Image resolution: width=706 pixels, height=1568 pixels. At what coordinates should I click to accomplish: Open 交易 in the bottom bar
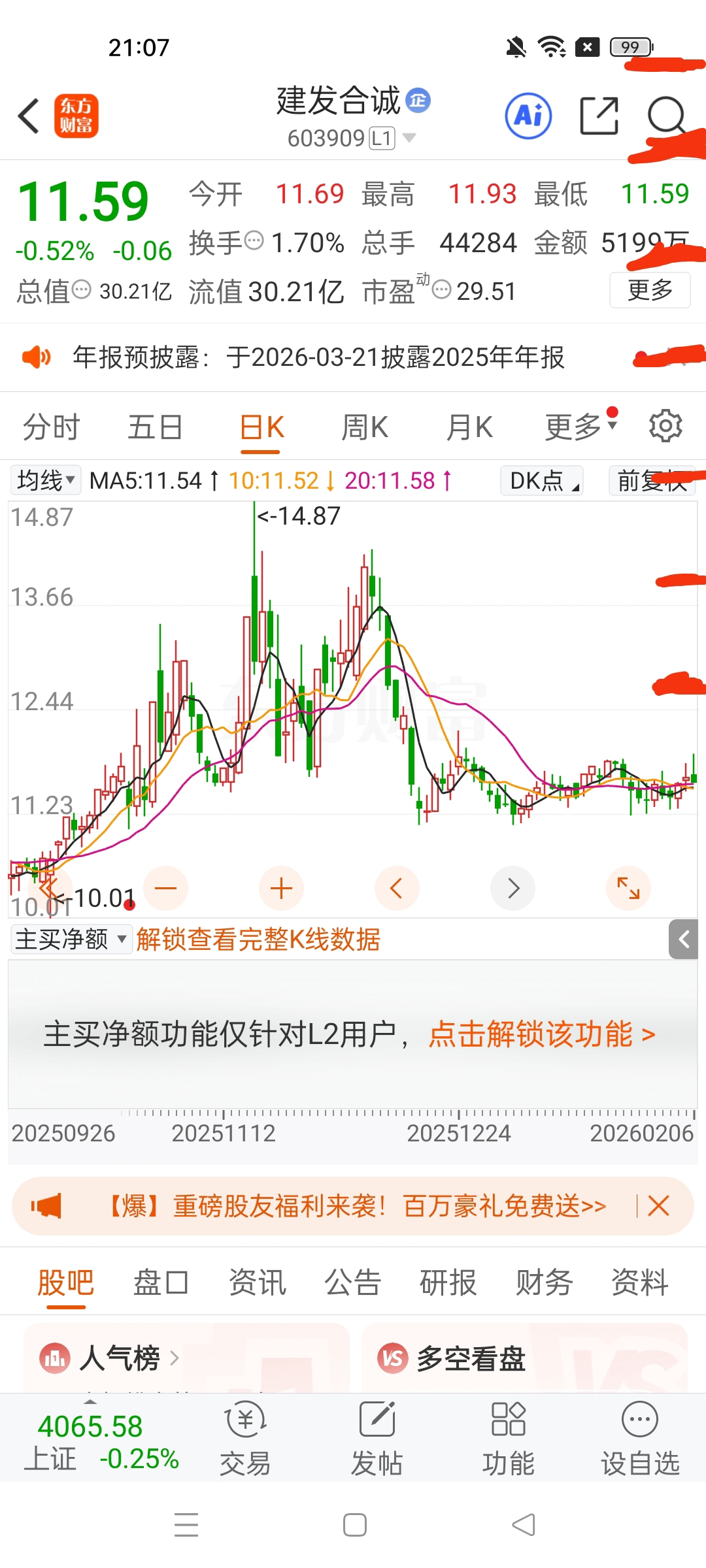click(x=245, y=1439)
